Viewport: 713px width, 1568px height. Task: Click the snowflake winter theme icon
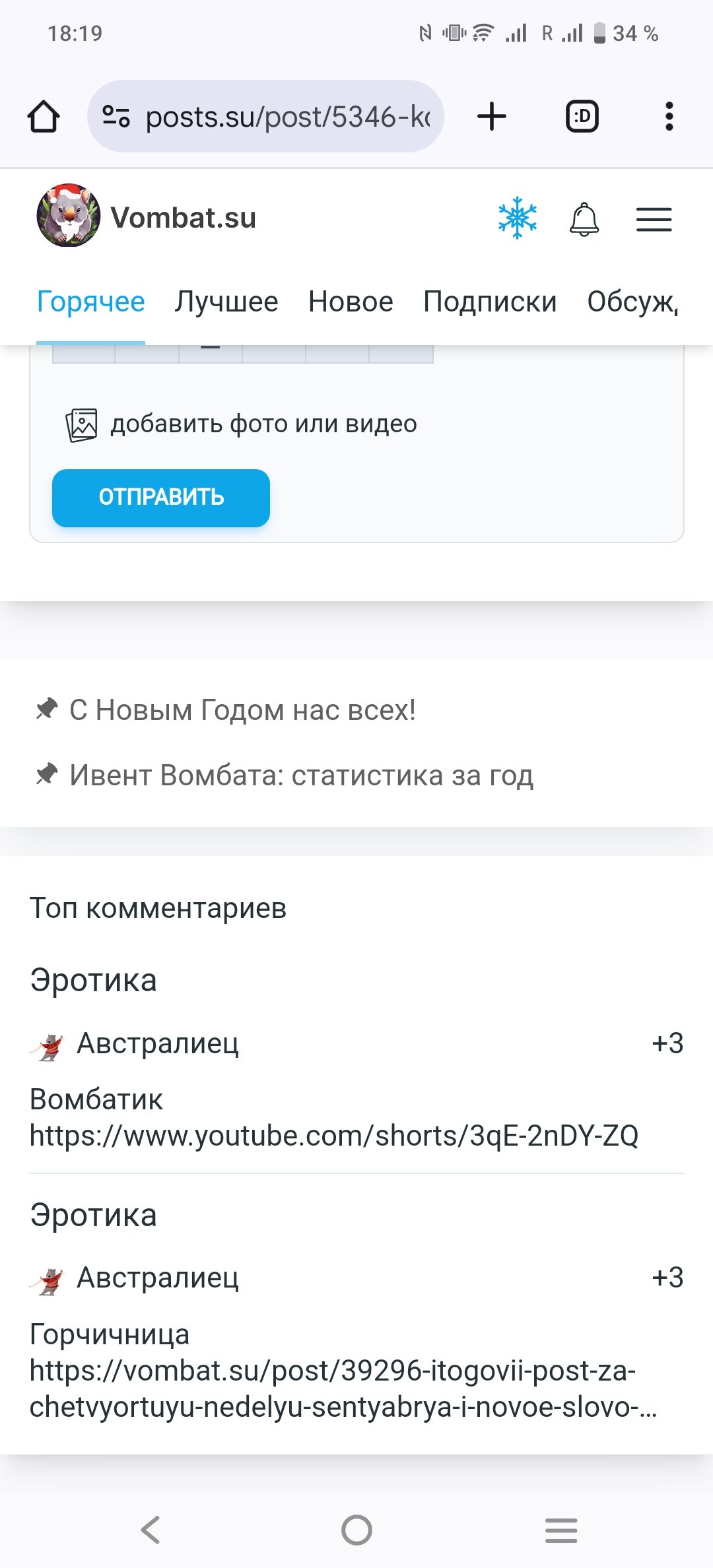tap(517, 218)
